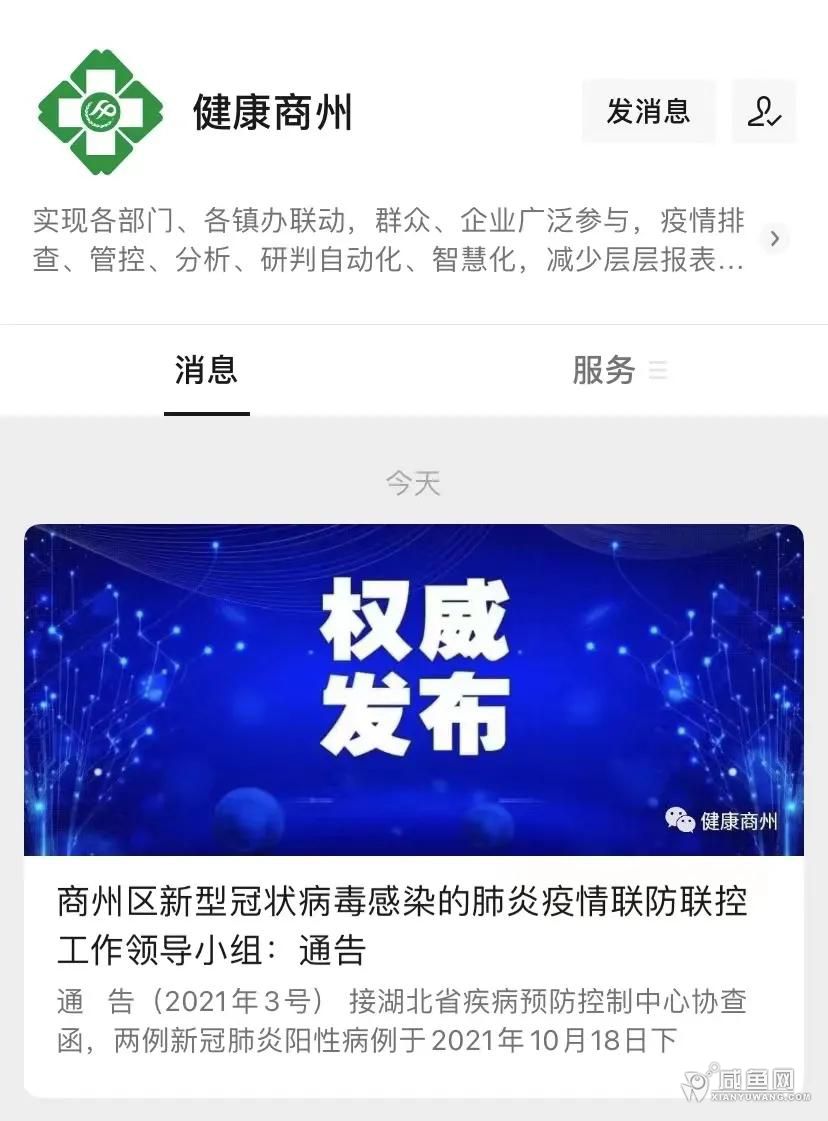The height and width of the screenshot is (1121, 828).
Task: Switch to the 消息 tab
Action: tap(206, 371)
